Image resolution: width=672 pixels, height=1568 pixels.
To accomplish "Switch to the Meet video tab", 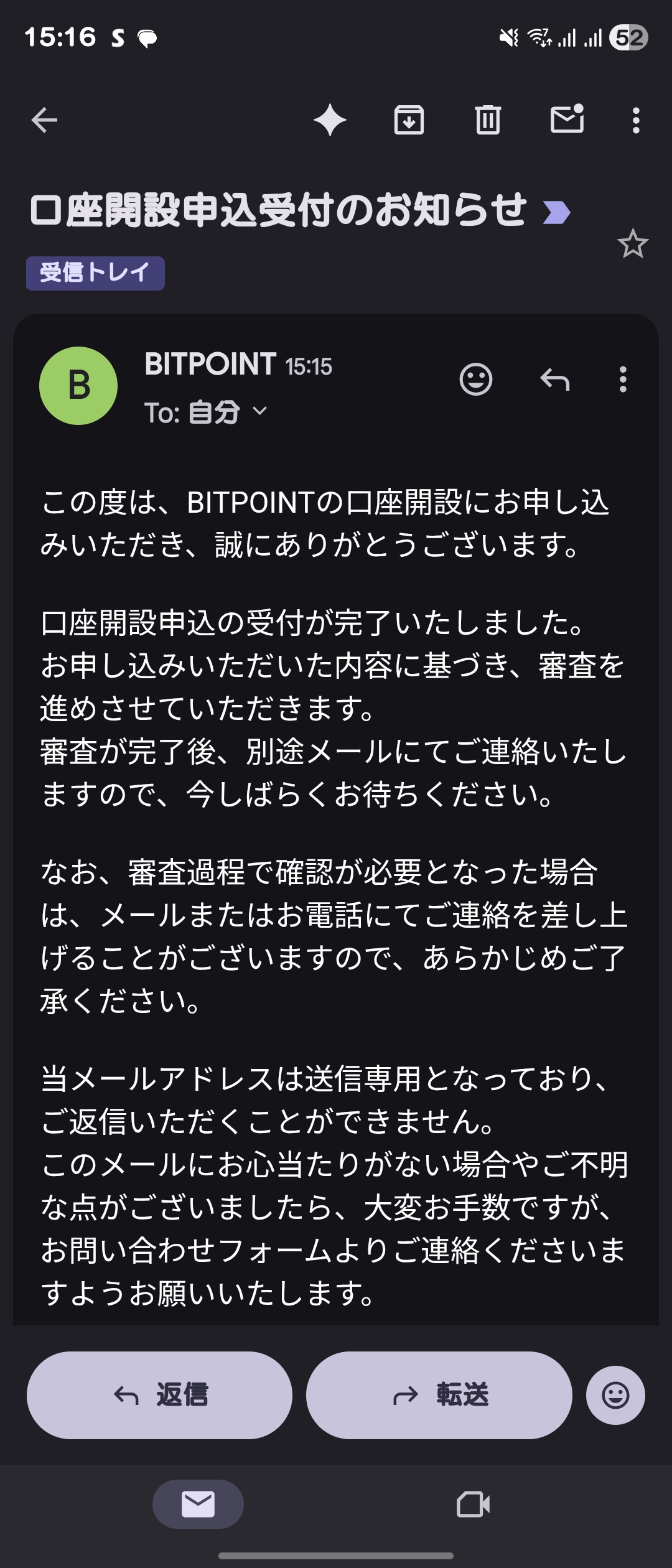I will pos(473,1505).
